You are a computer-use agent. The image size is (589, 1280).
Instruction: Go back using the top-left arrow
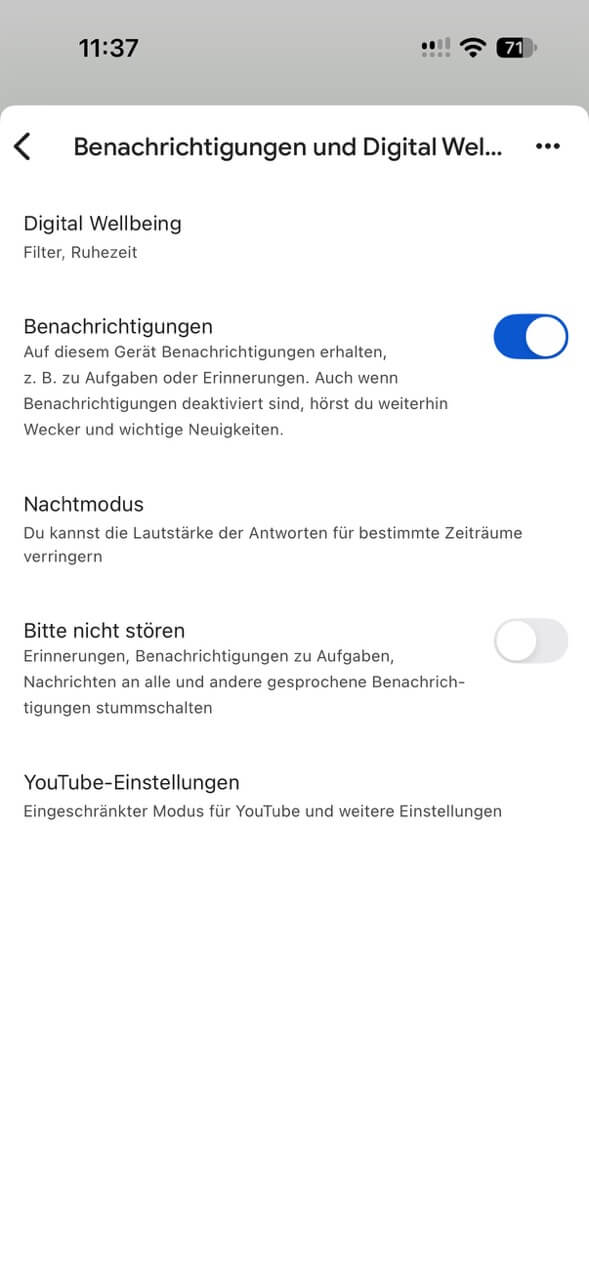pos(22,147)
